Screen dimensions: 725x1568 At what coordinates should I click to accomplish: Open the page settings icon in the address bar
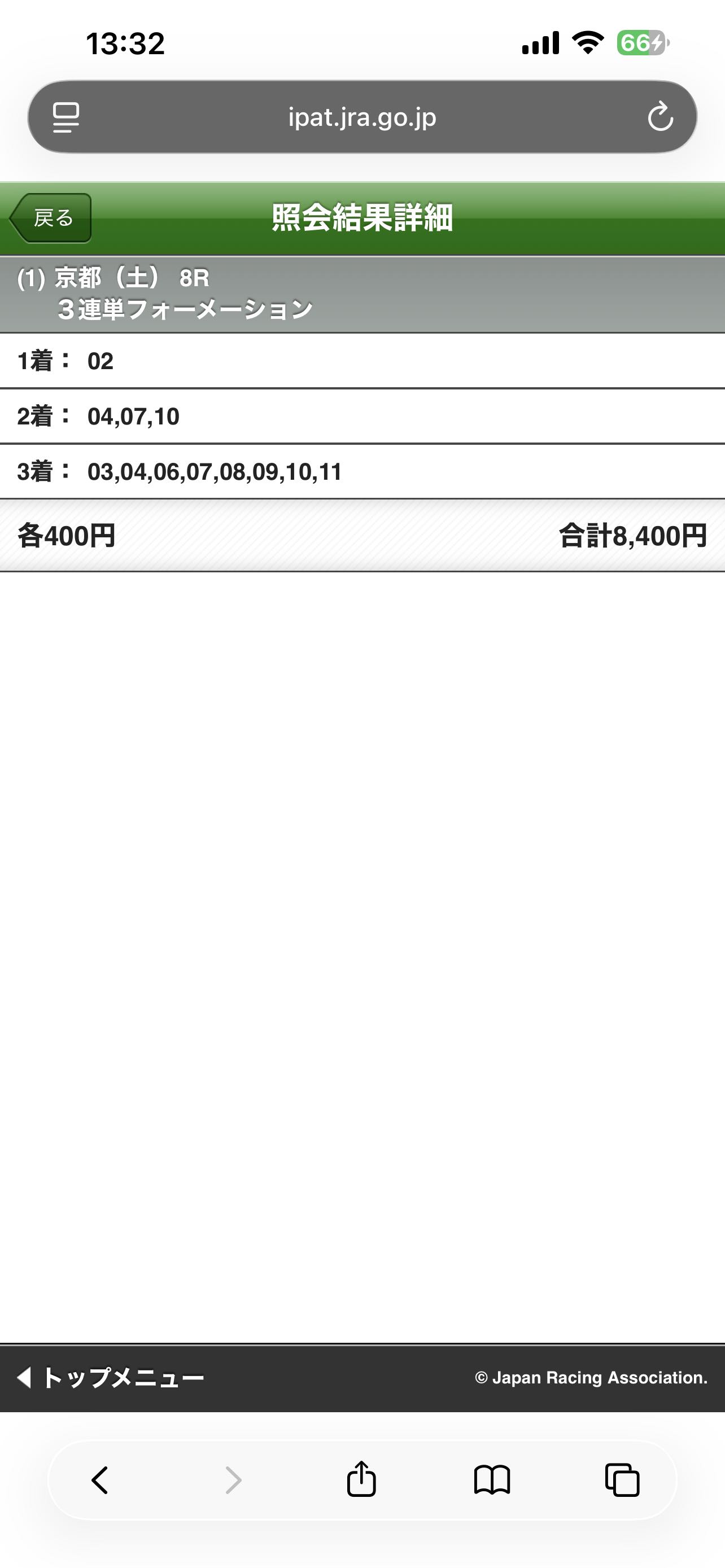tap(65, 117)
